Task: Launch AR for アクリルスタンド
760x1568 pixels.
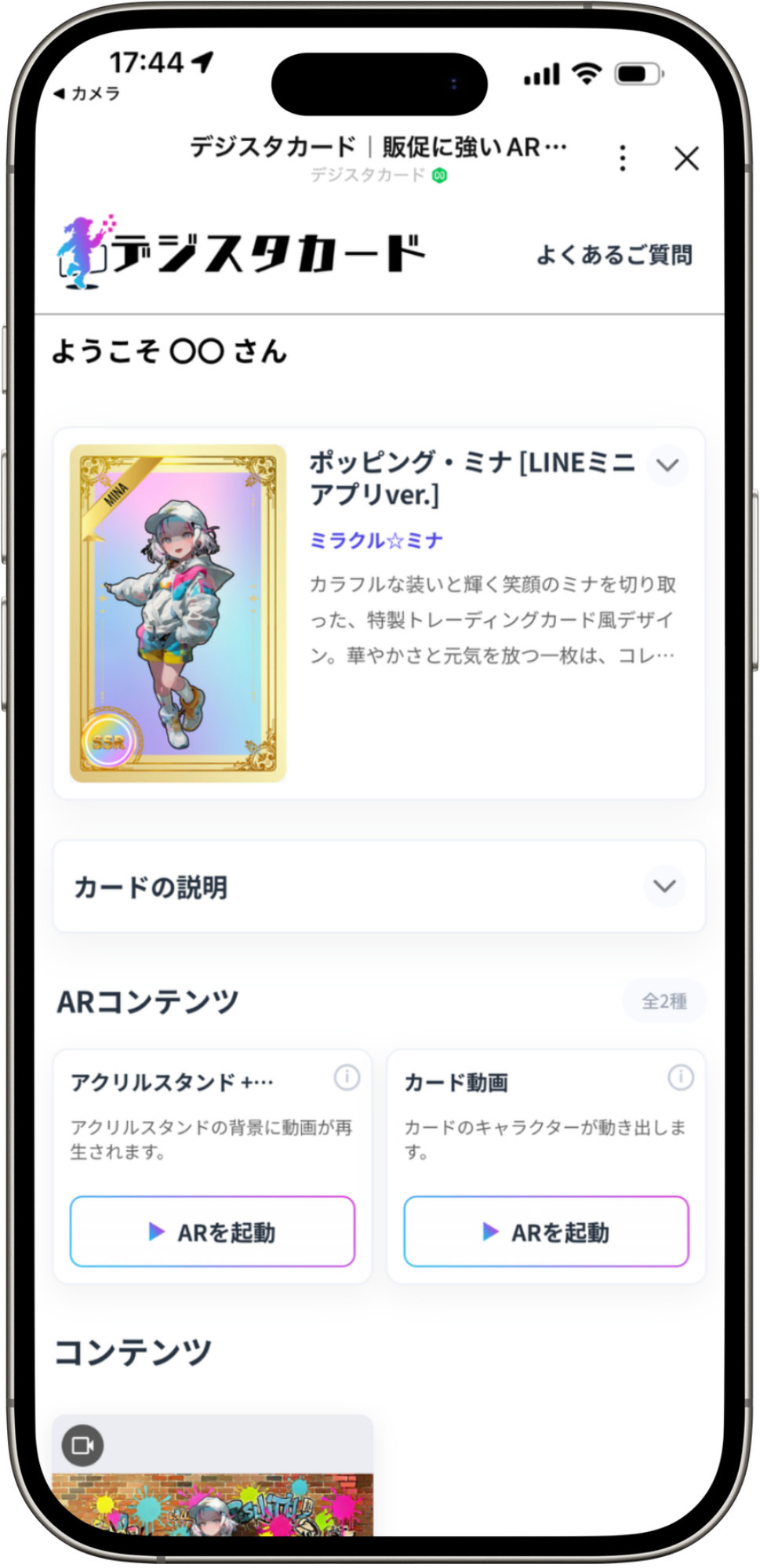Action: point(212,1231)
